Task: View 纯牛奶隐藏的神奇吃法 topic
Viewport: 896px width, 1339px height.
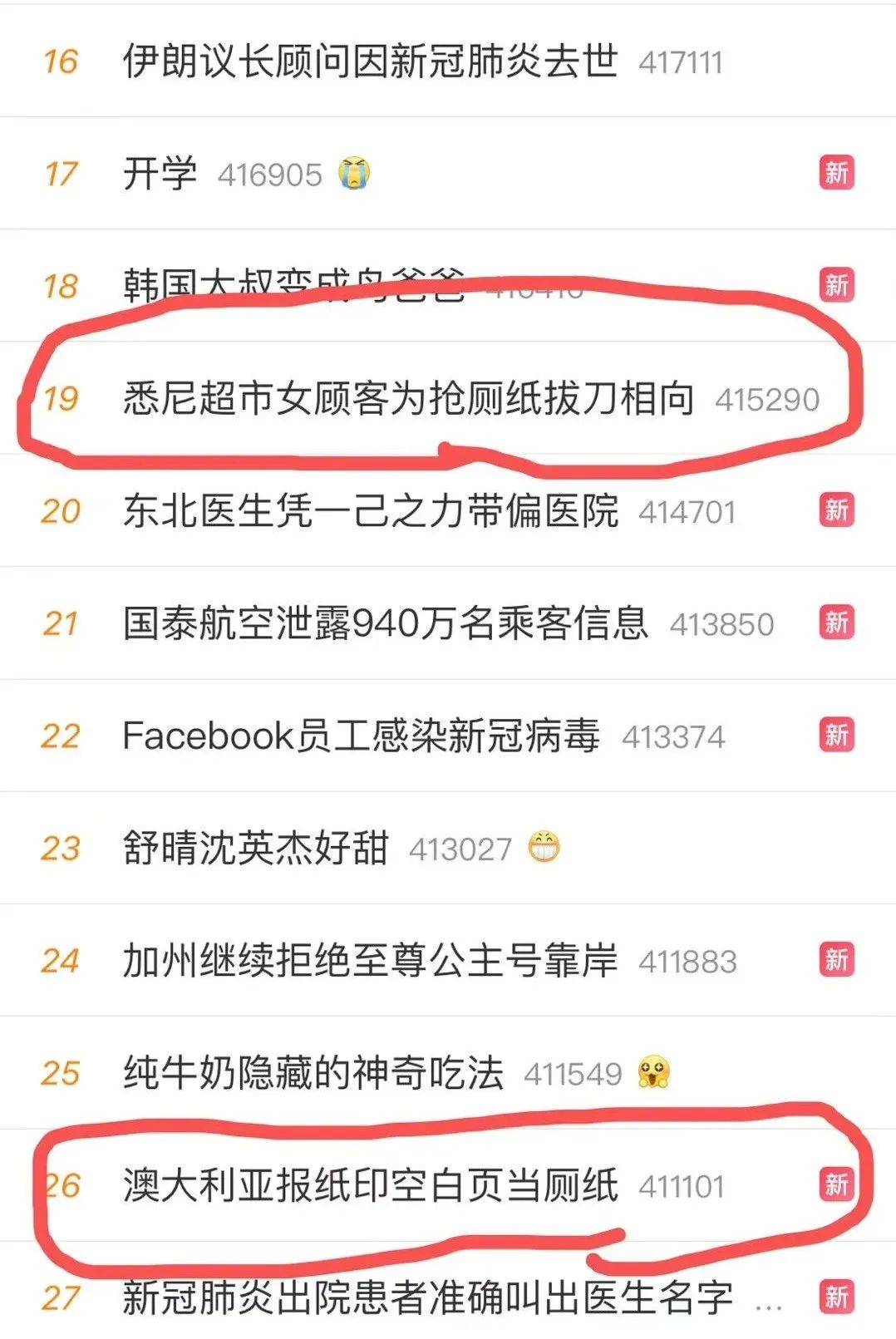Action: 313,1073
